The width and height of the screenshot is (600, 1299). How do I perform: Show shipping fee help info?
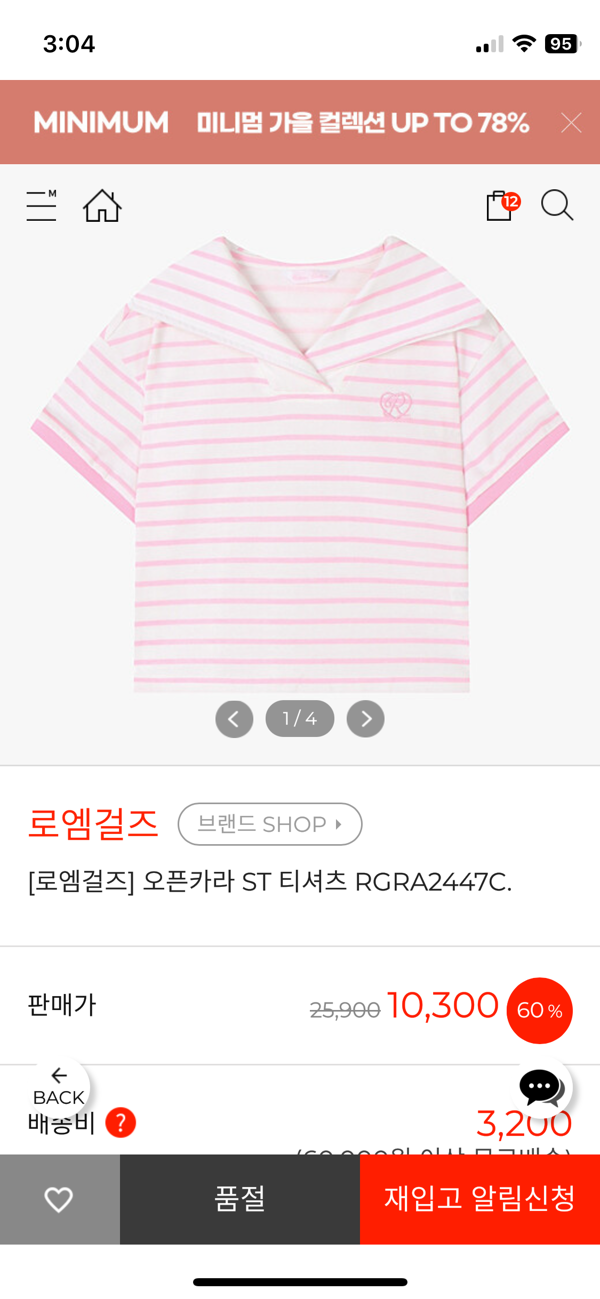point(121,1123)
